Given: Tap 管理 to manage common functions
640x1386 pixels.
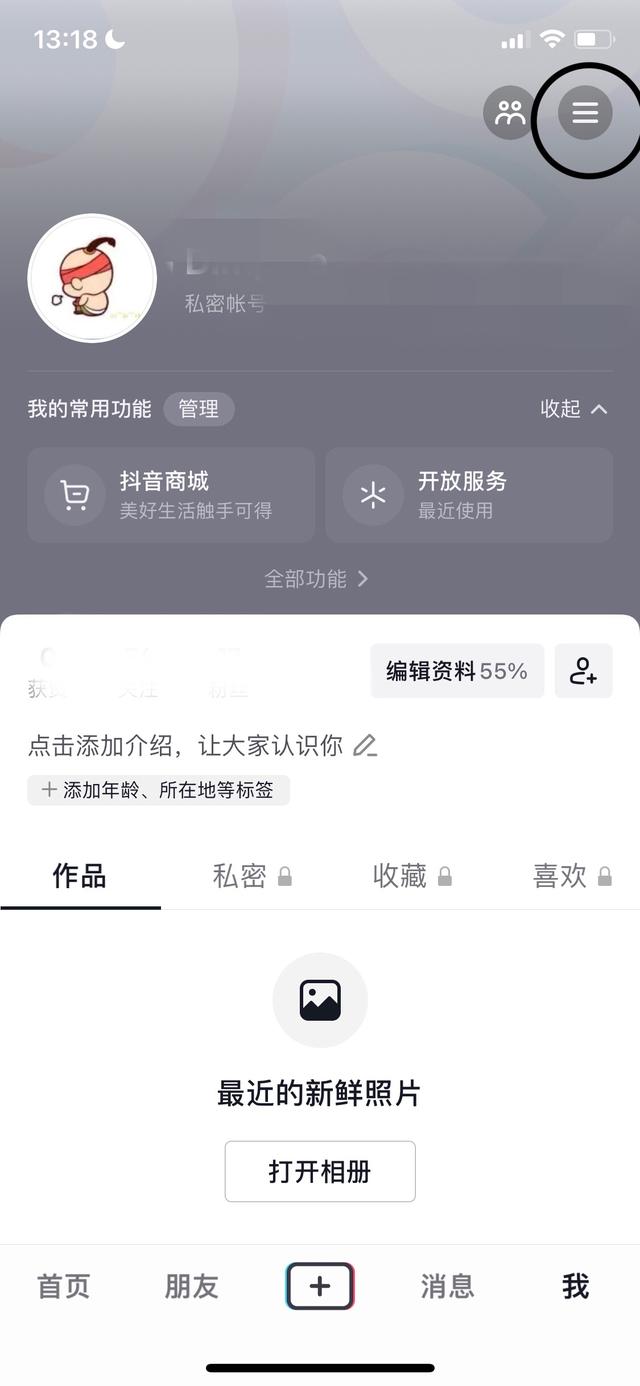Looking at the screenshot, I should pos(199,409).
